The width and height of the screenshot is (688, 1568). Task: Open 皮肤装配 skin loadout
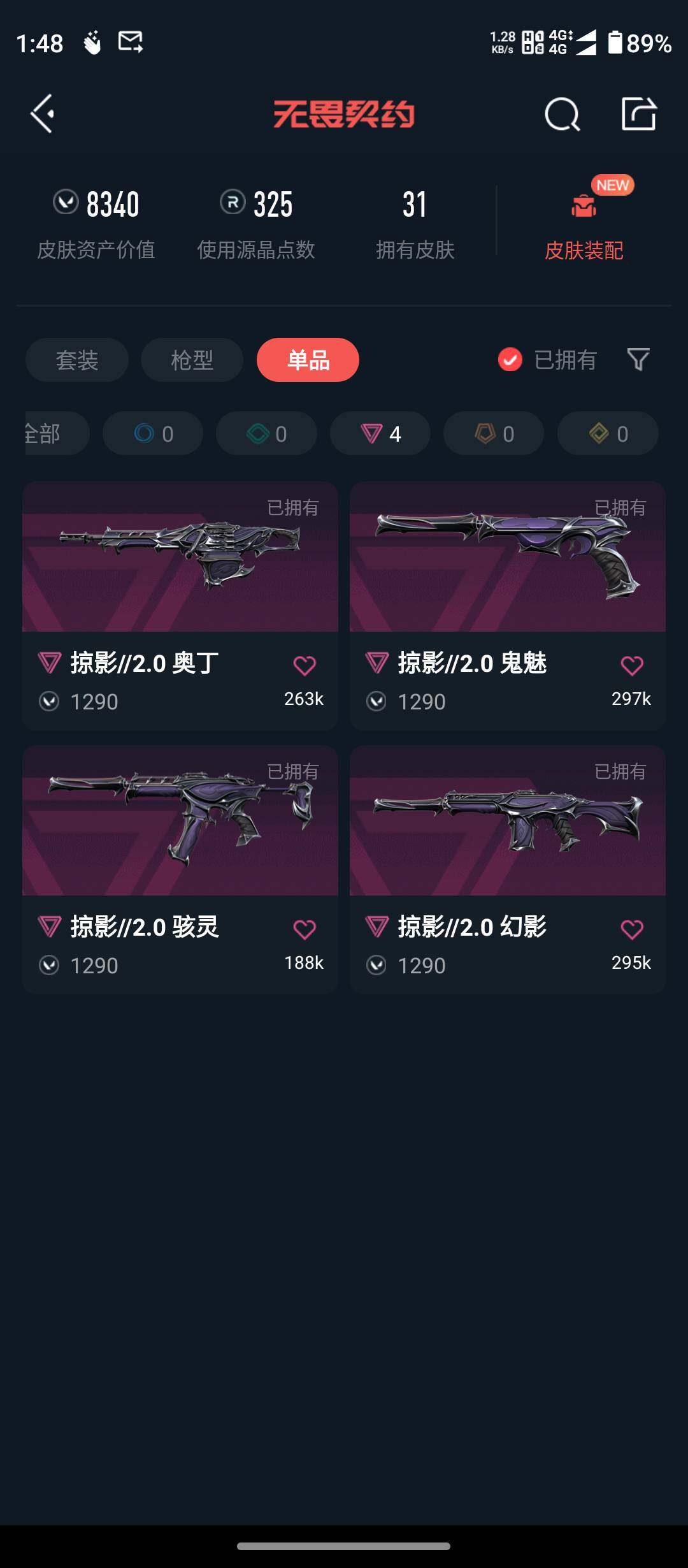pos(584,222)
